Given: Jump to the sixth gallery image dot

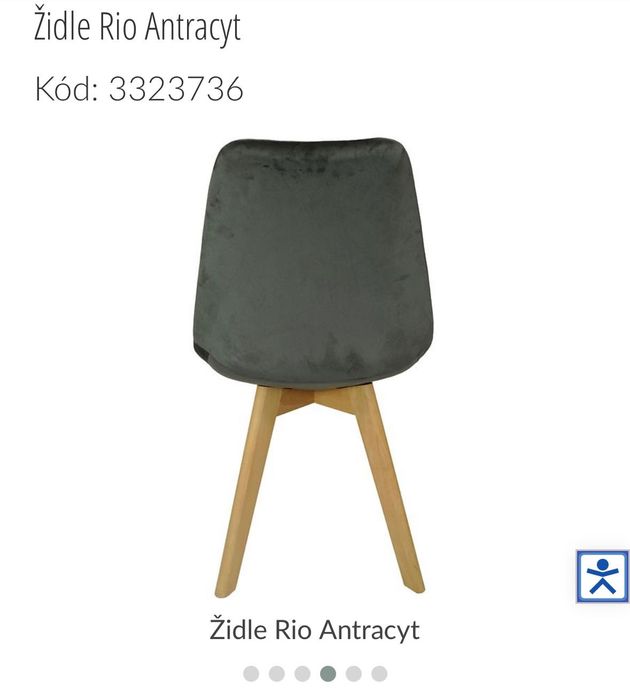Looking at the screenshot, I should 379,674.
